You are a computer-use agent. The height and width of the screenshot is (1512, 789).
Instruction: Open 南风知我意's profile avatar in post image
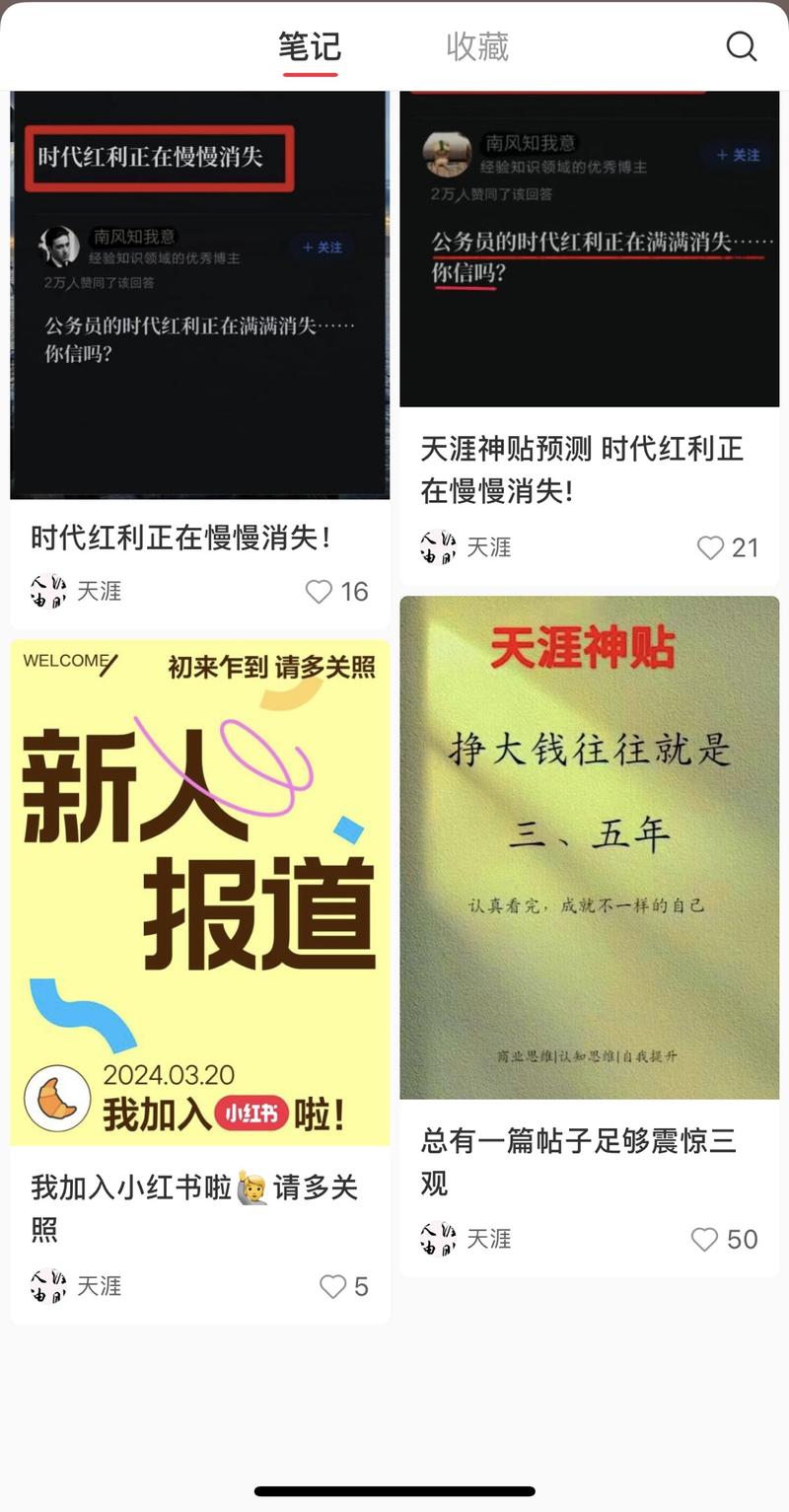56,241
